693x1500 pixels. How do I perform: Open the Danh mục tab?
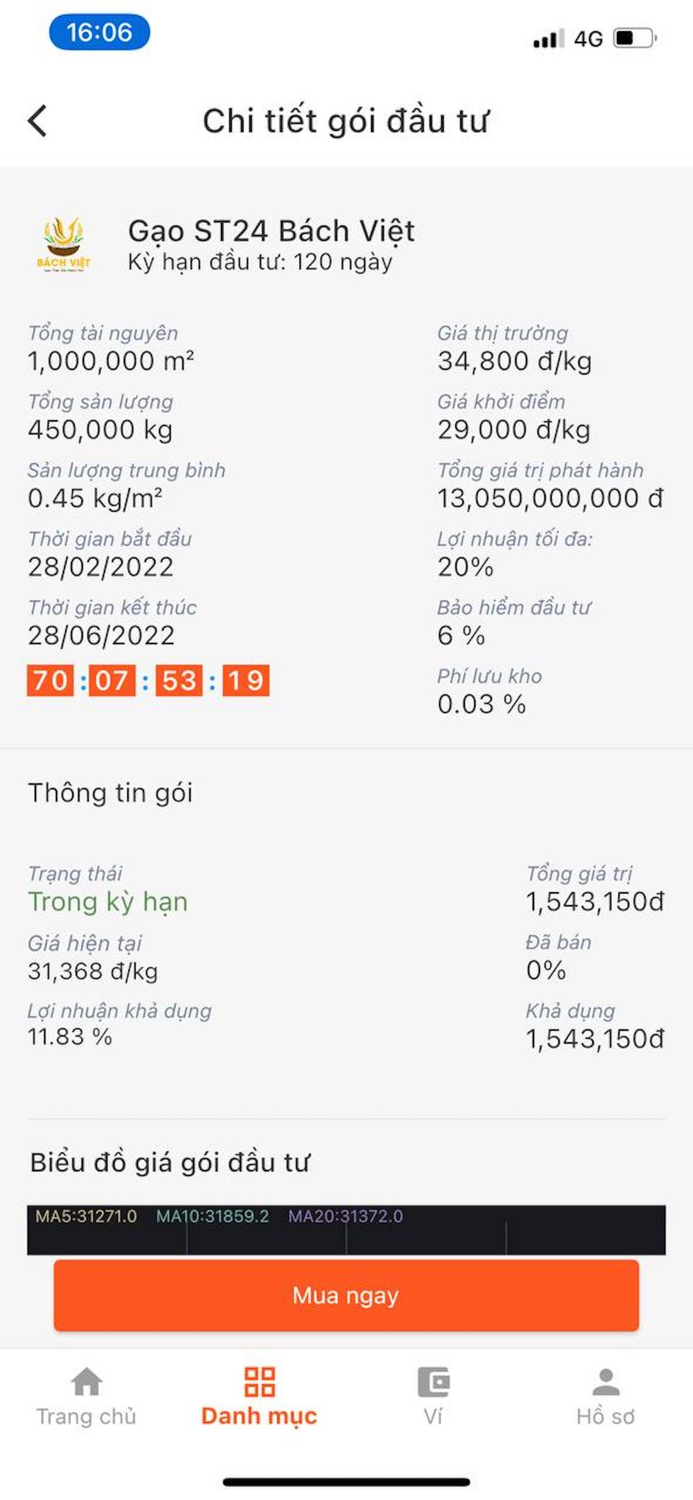tap(259, 1397)
